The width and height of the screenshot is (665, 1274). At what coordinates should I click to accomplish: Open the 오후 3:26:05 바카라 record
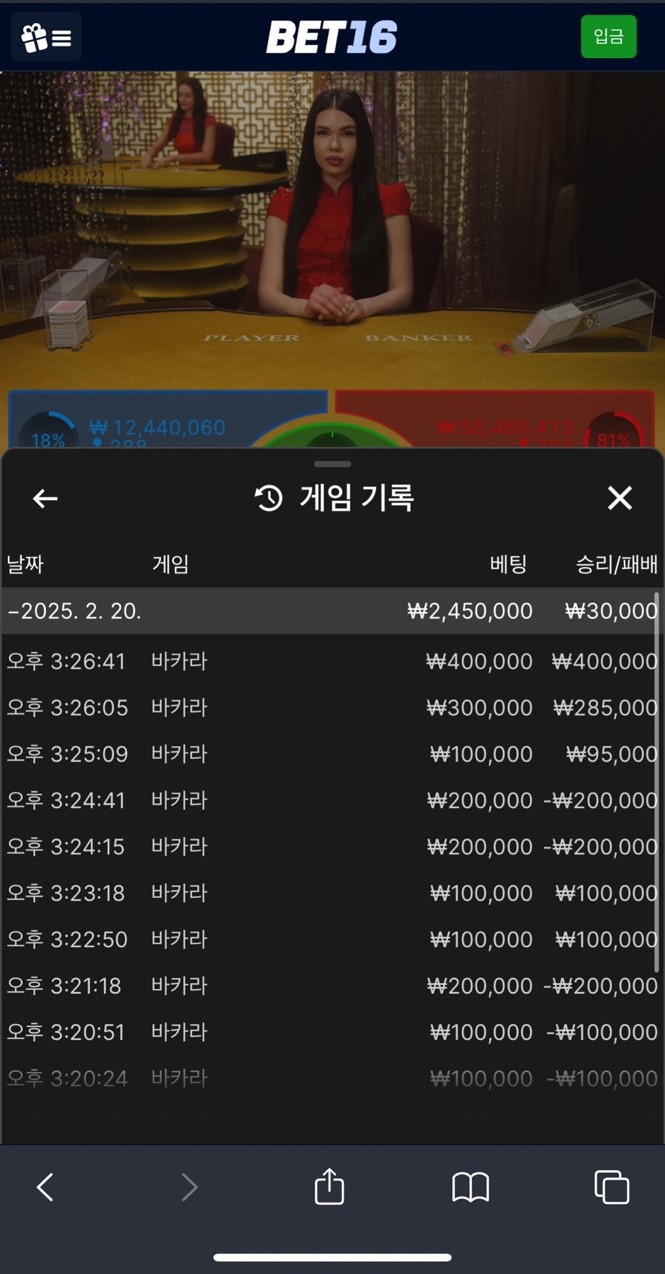click(330, 707)
